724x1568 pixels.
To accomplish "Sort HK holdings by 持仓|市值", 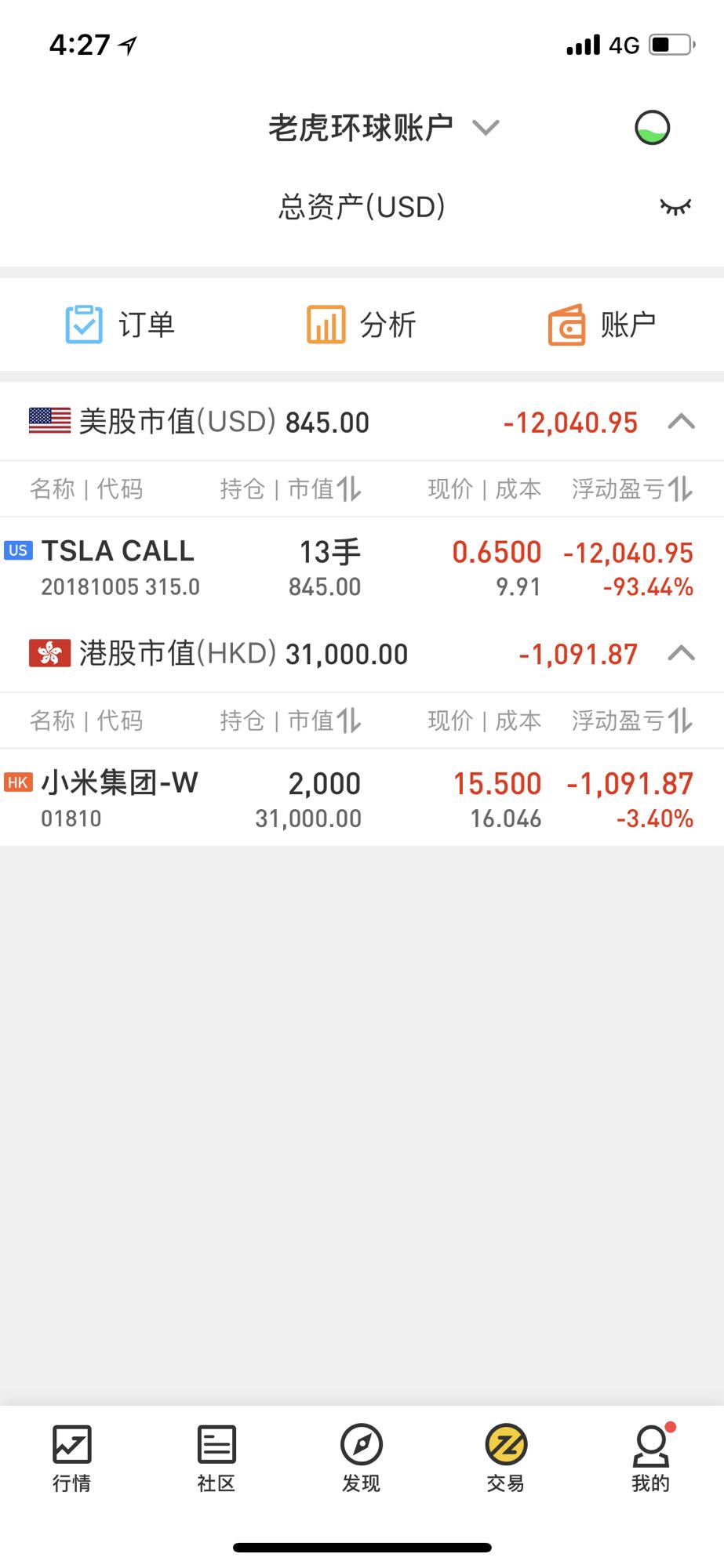I will 291,720.
